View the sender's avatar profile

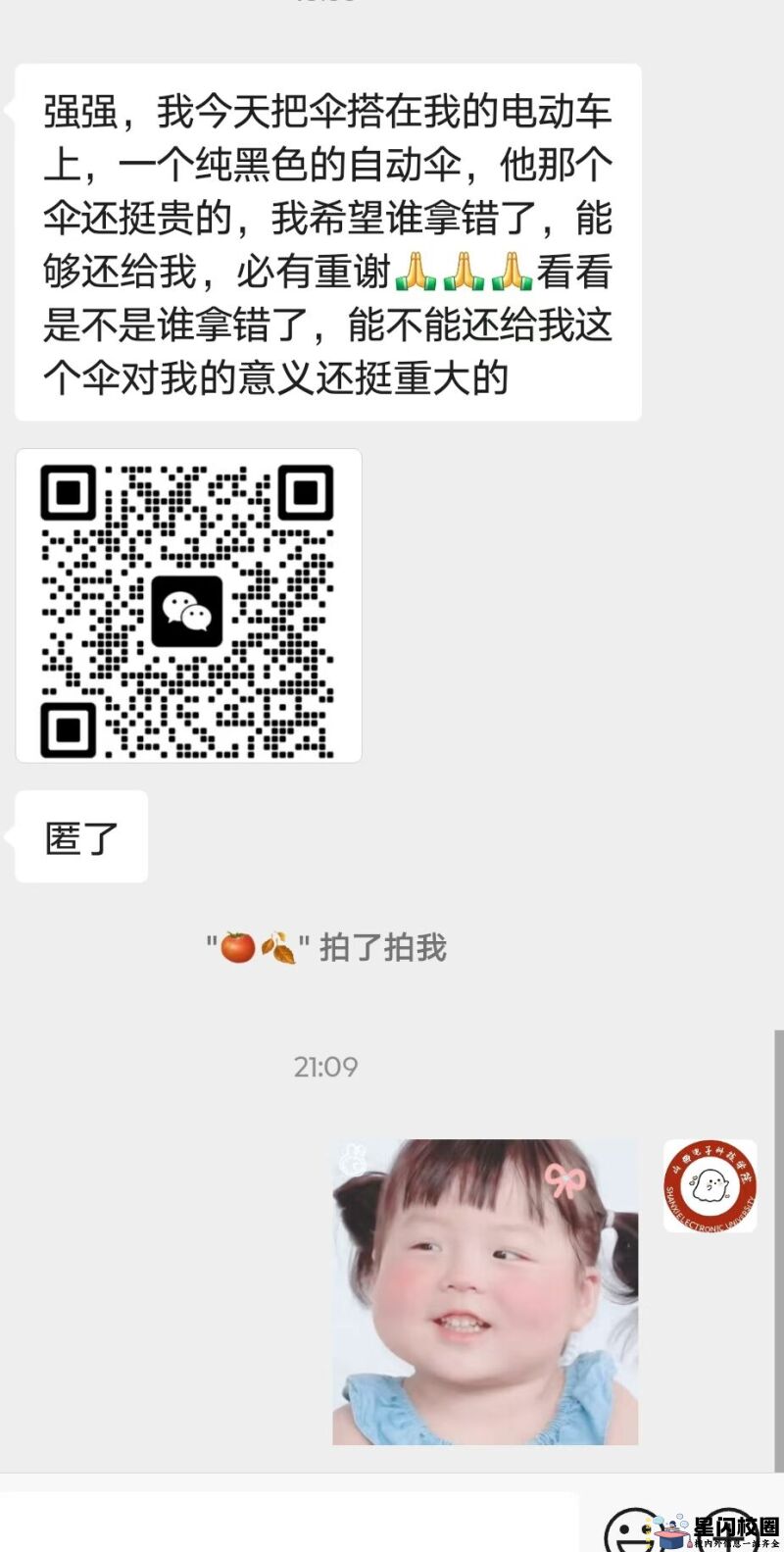click(x=710, y=1185)
